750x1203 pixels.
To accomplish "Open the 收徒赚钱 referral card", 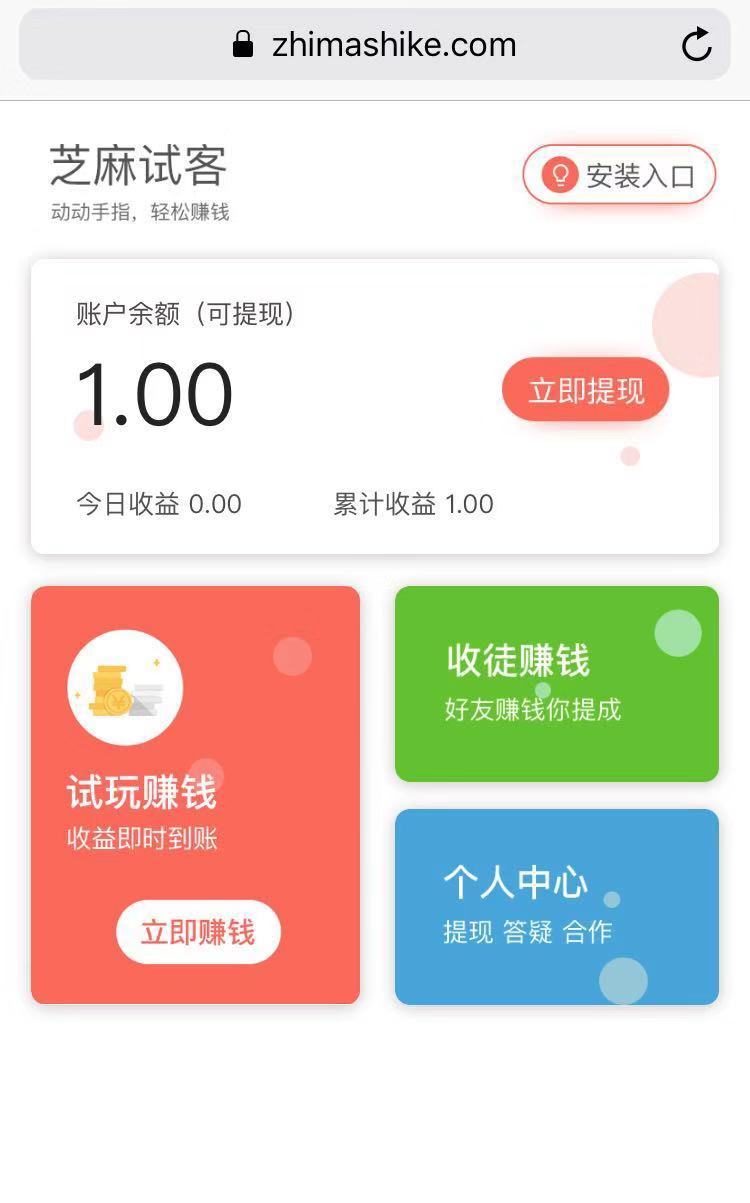I will (556, 684).
